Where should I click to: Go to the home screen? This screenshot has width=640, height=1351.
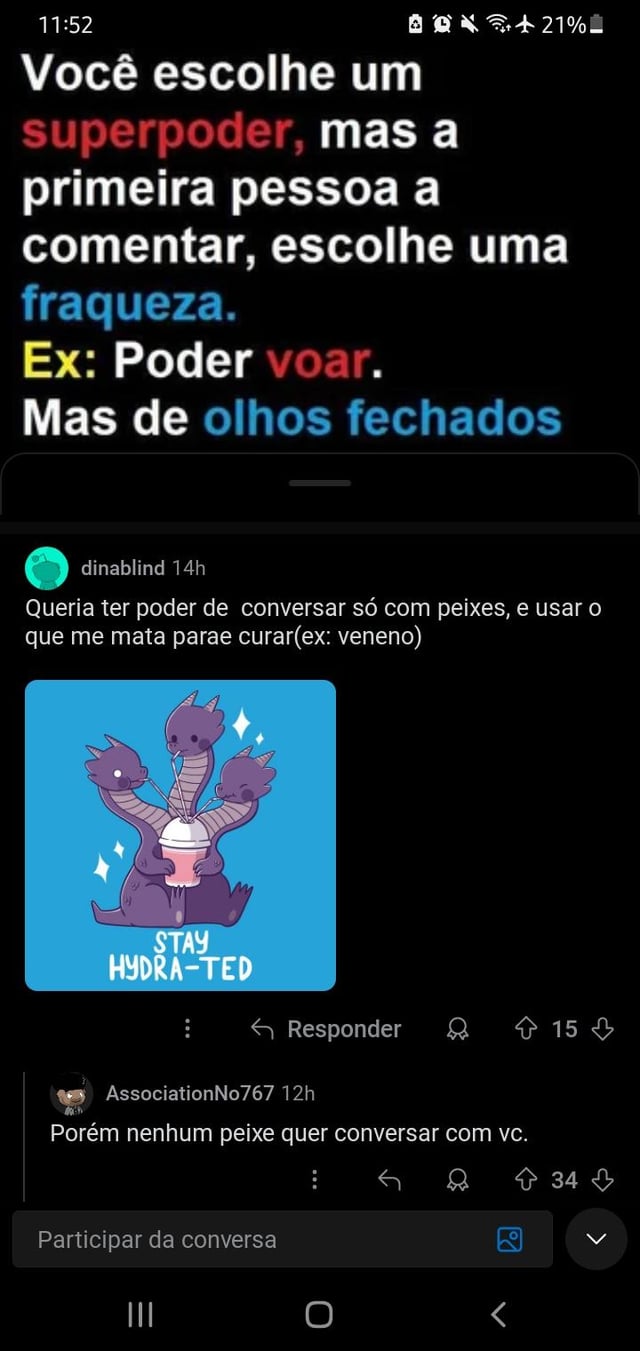(319, 1314)
